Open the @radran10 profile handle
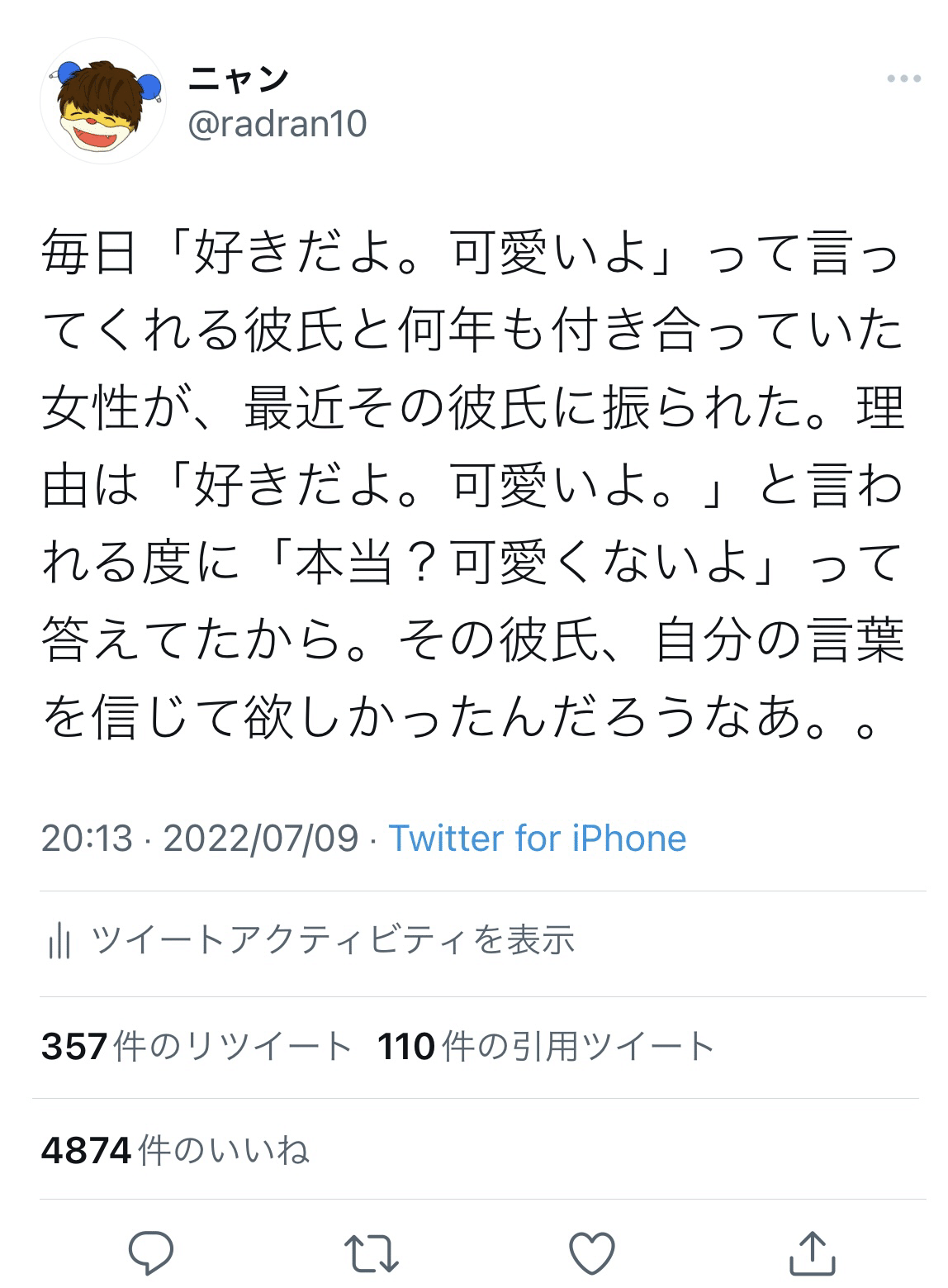 click(x=277, y=124)
